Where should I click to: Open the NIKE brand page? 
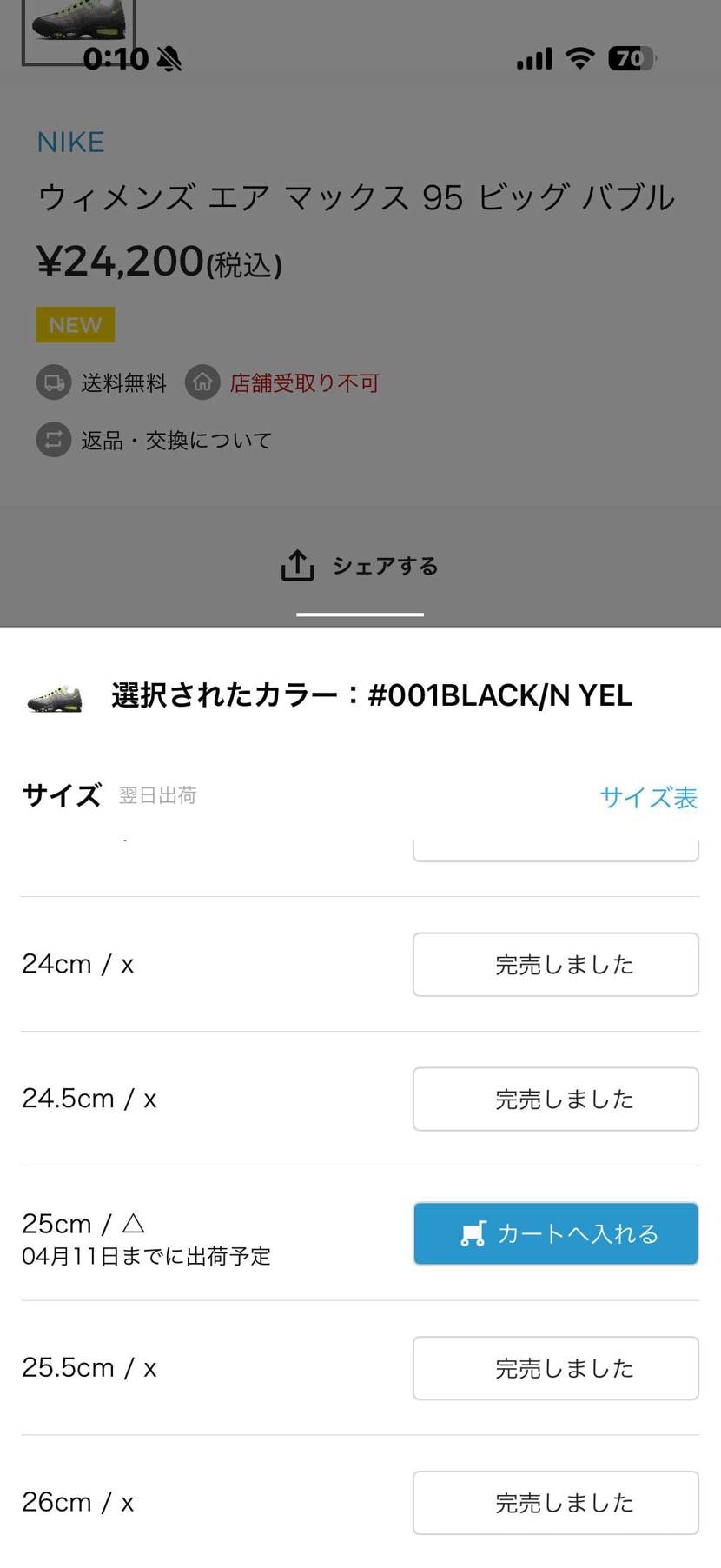coord(70,142)
